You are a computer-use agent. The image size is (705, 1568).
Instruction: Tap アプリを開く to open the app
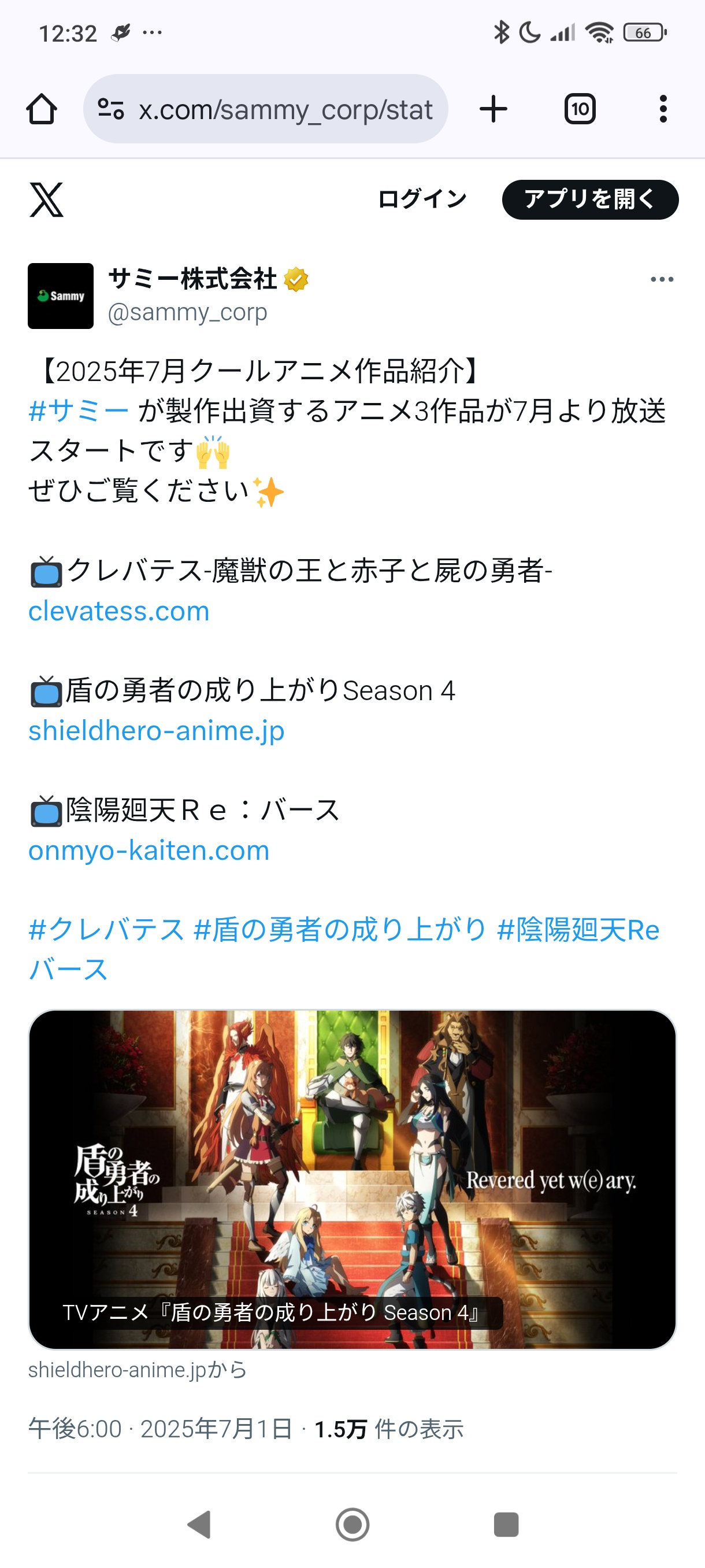[x=589, y=199]
